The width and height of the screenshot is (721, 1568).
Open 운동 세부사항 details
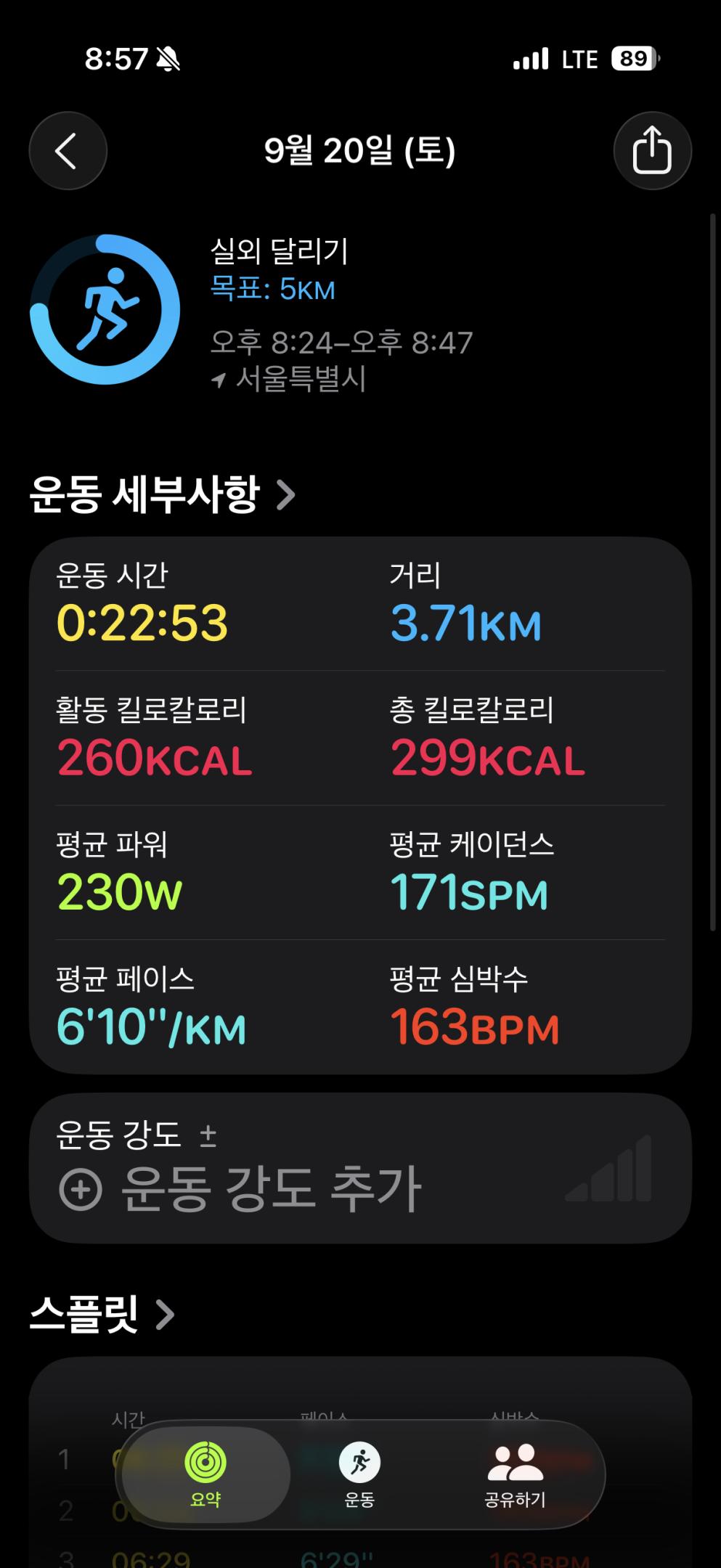(162, 495)
